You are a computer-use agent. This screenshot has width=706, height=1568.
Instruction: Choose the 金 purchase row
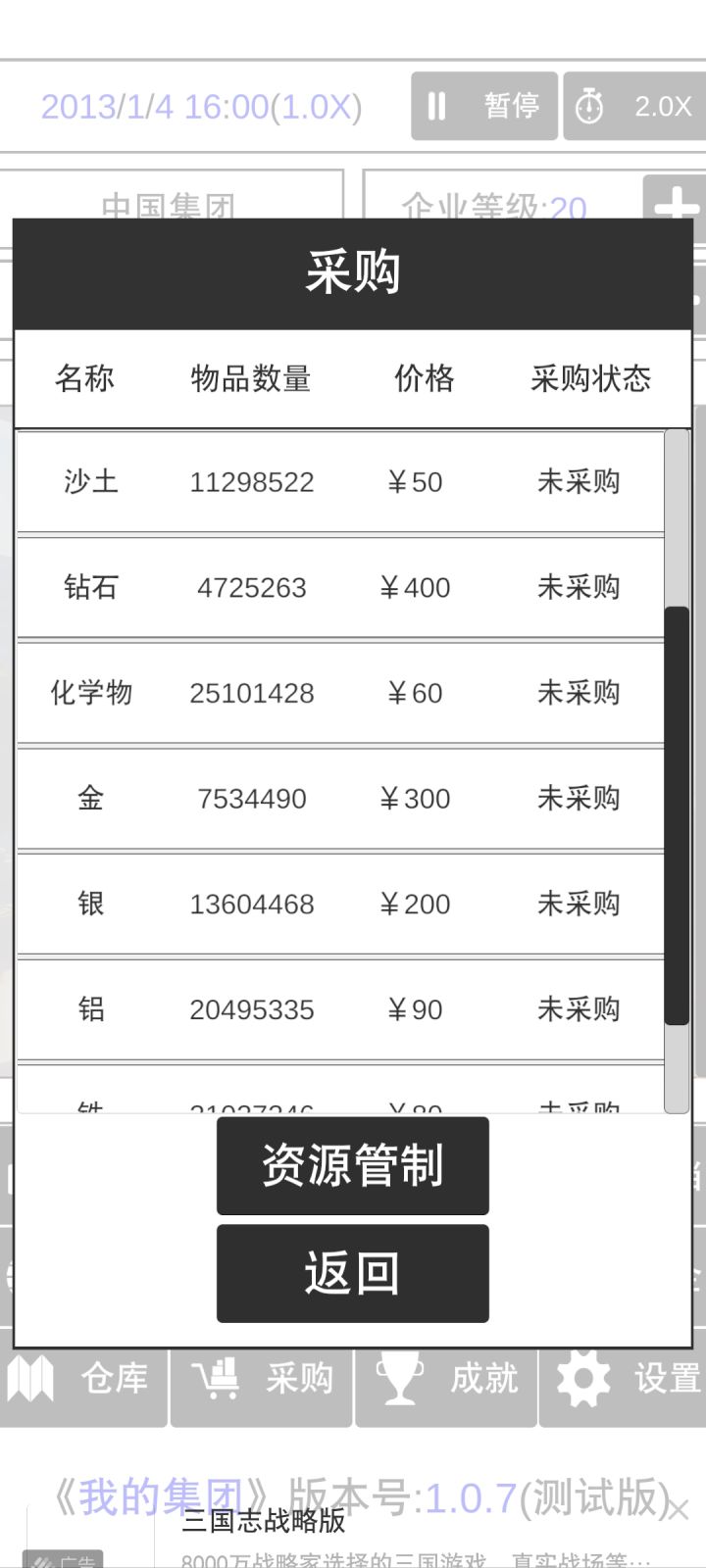point(340,798)
